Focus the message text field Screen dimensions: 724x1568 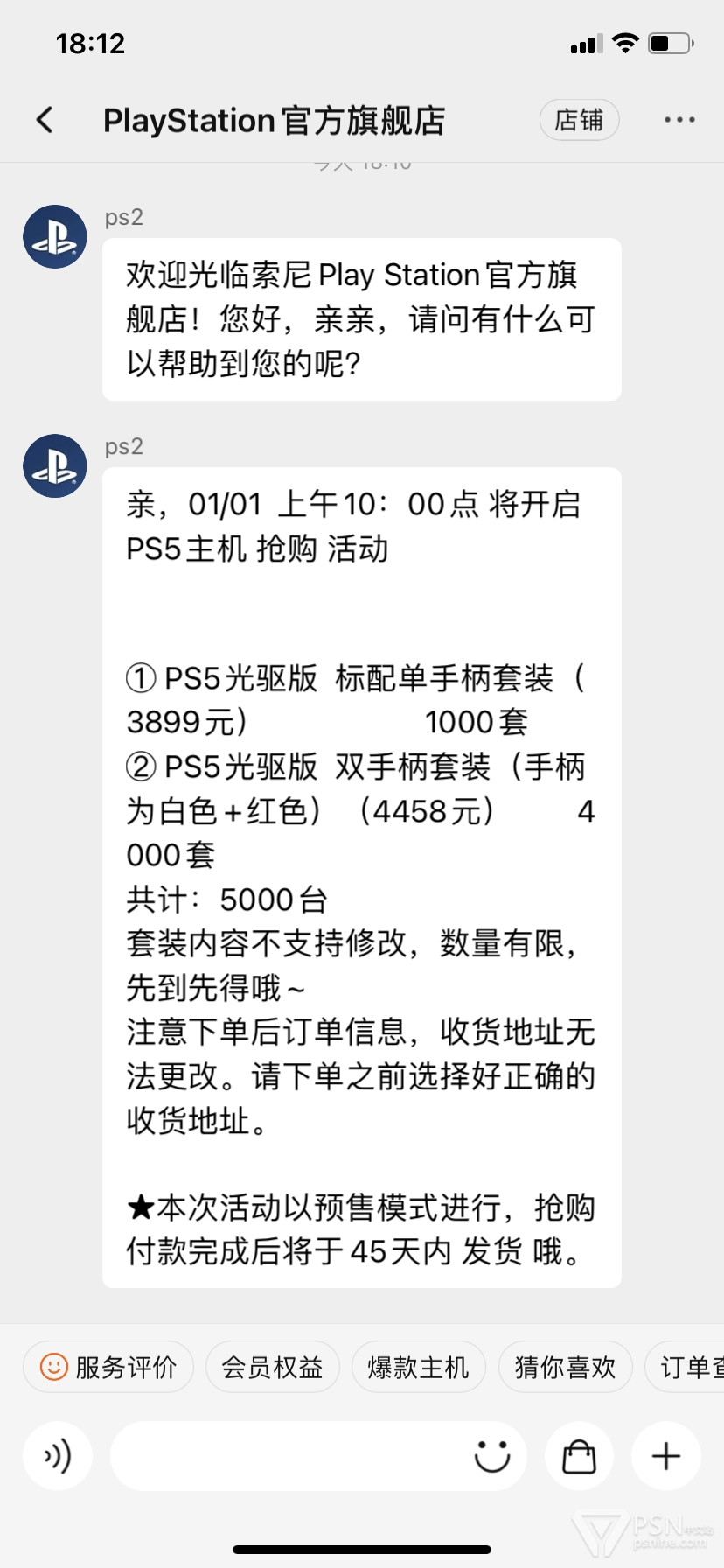tap(289, 1456)
